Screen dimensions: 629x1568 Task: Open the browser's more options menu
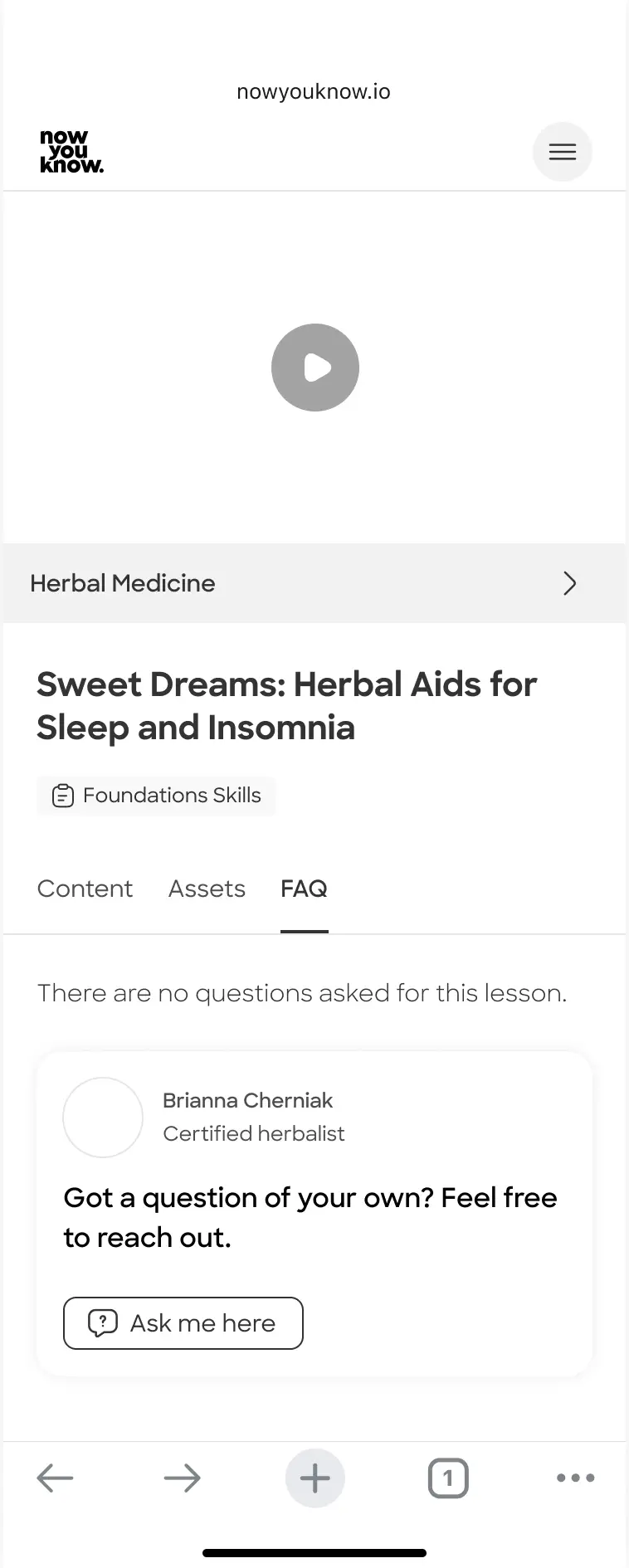click(x=575, y=1478)
